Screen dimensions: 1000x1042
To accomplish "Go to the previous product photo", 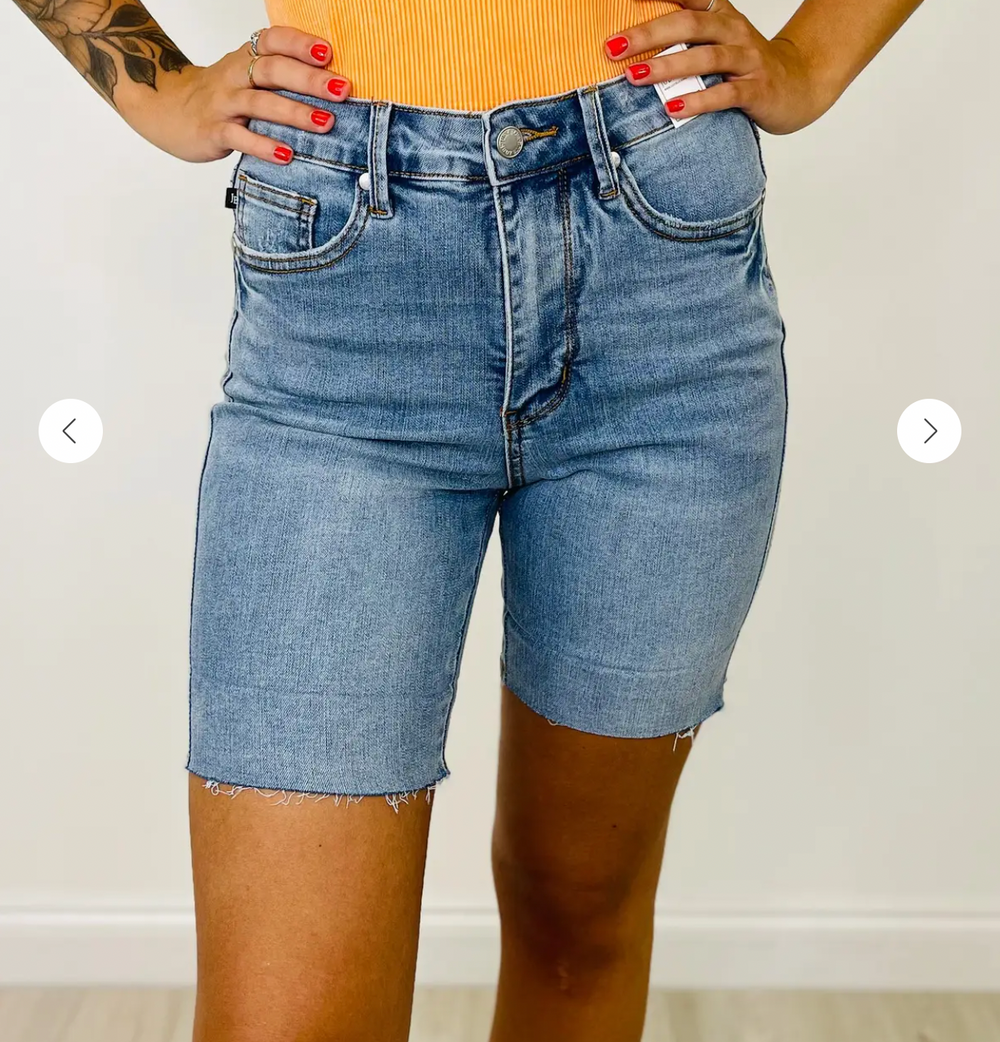I will coord(70,431).
